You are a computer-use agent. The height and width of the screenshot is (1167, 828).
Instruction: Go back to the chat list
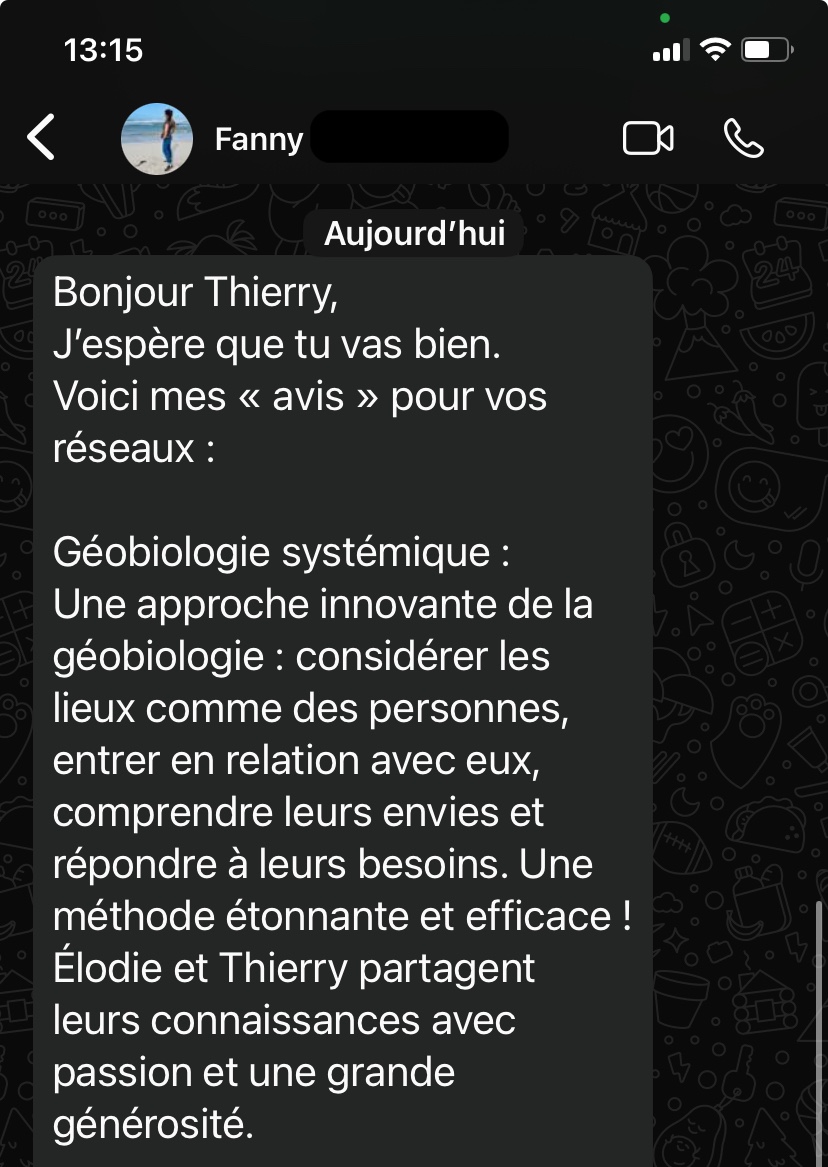tap(41, 138)
